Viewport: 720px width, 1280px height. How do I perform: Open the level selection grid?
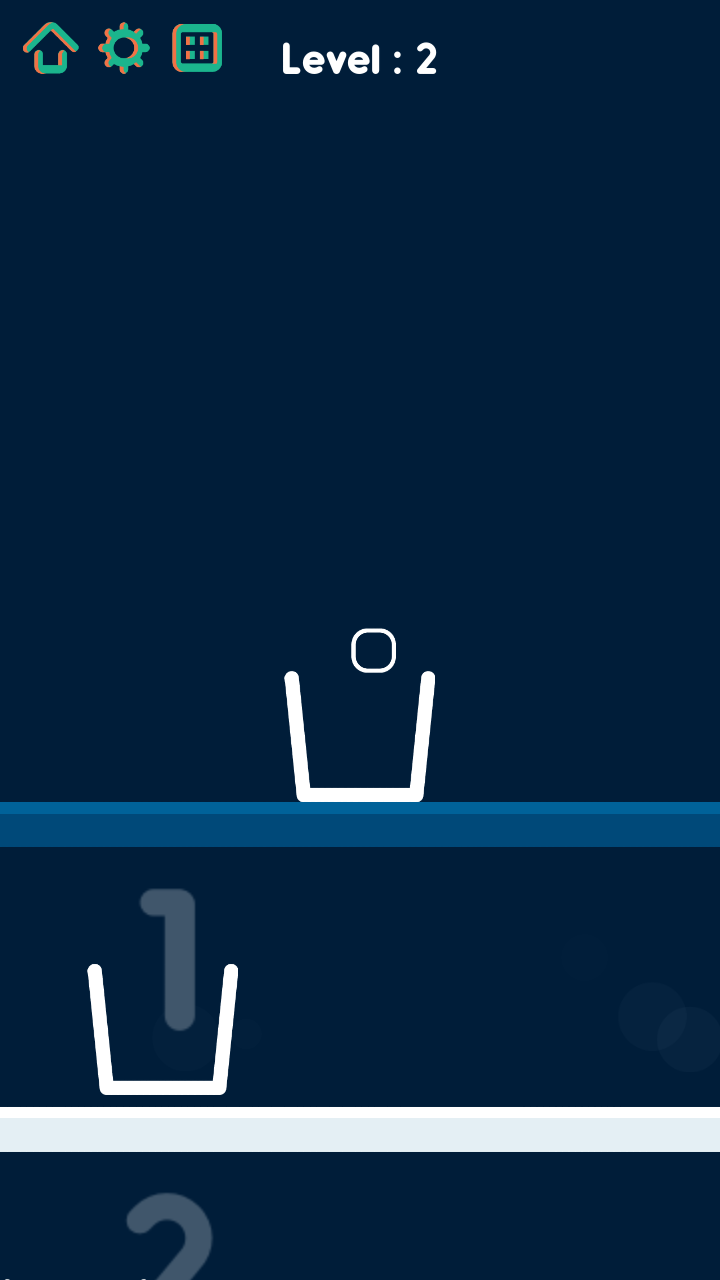197,47
